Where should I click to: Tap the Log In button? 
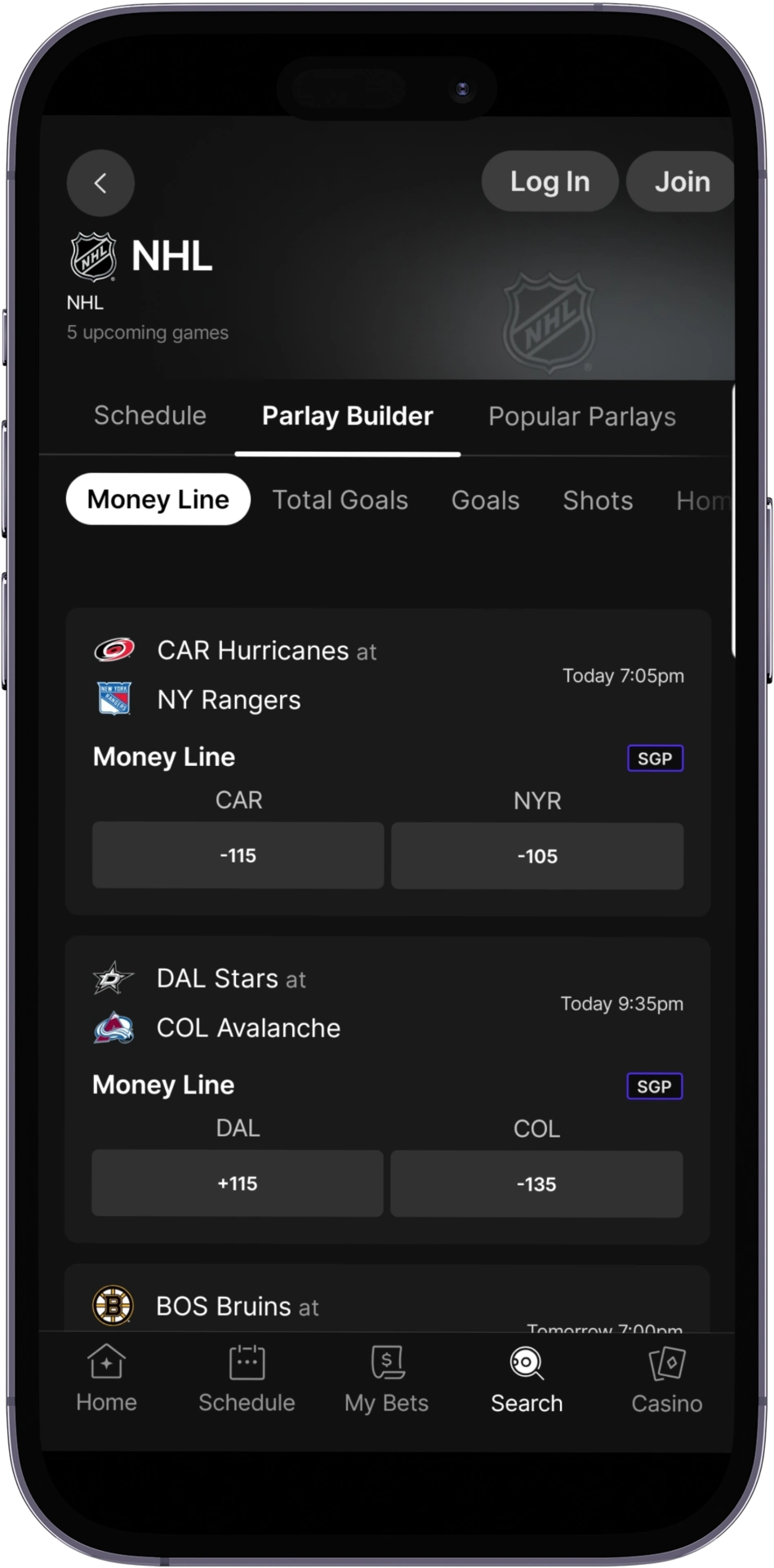[549, 181]
